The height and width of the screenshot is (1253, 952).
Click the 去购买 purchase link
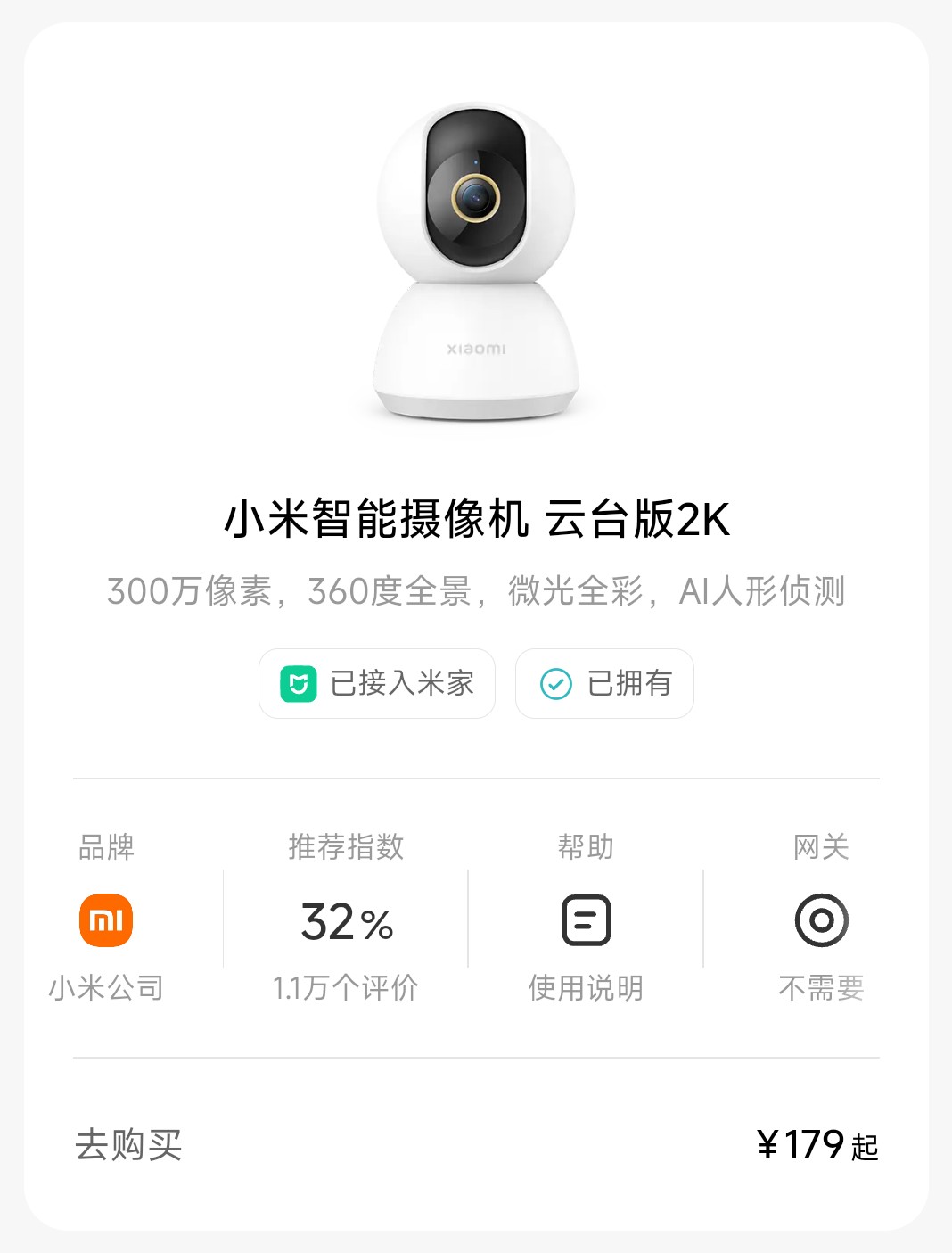(x=127, y=1147)
